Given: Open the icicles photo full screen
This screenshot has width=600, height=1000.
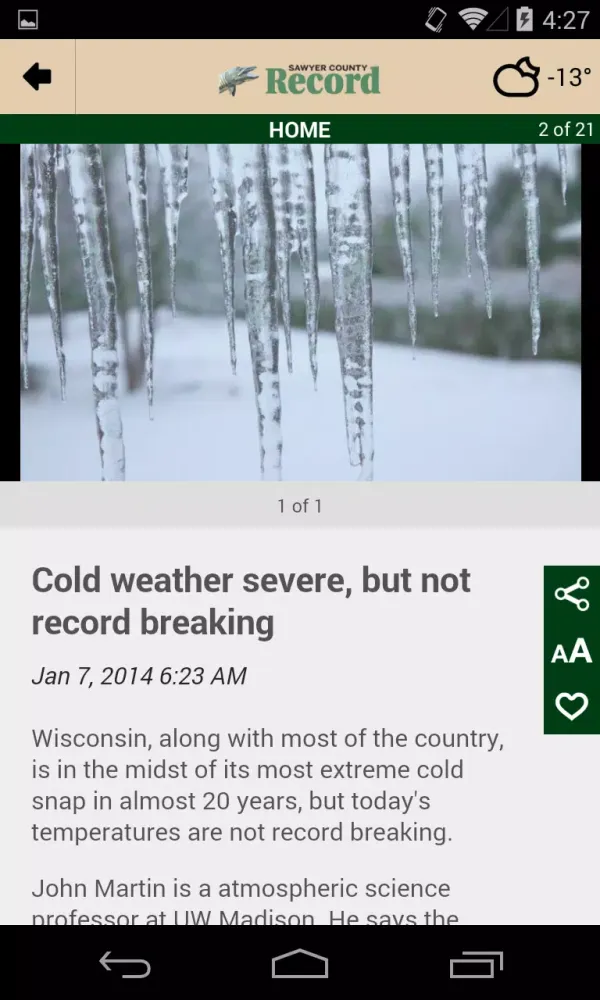Looking at the screenshot, I should point(300,312).
